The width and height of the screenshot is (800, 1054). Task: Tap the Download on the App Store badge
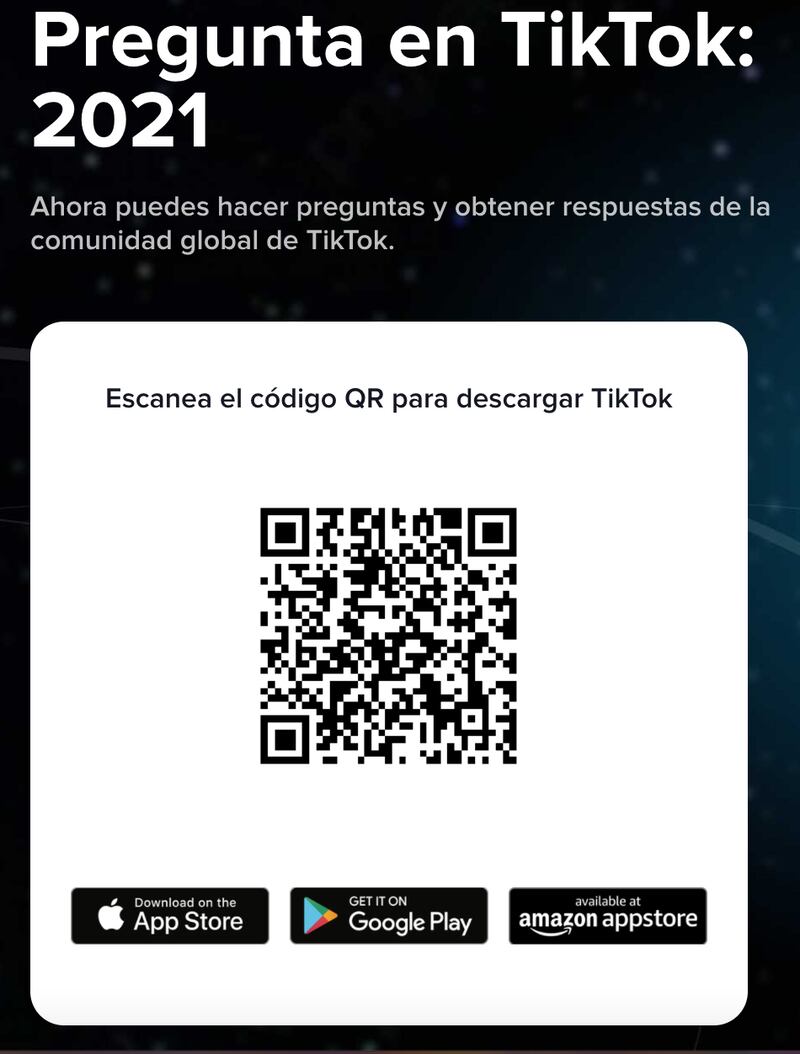[x=170, y=915]
